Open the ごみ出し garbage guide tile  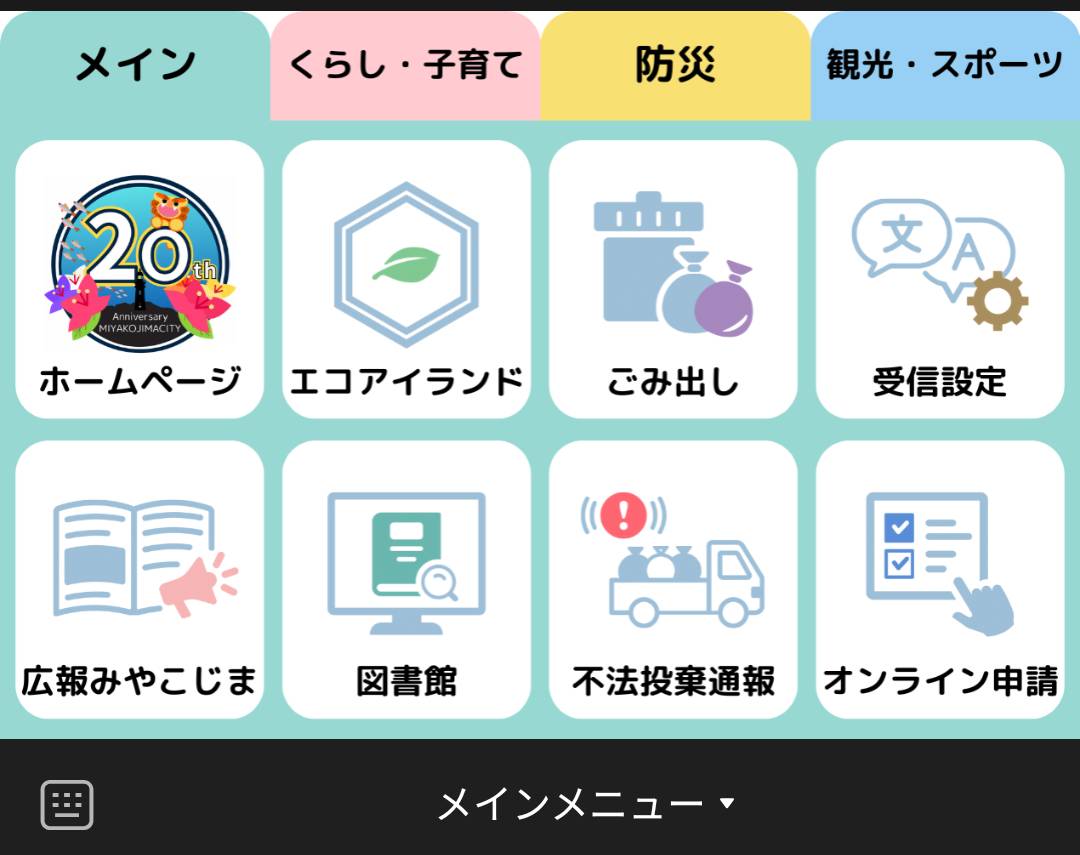673,279
